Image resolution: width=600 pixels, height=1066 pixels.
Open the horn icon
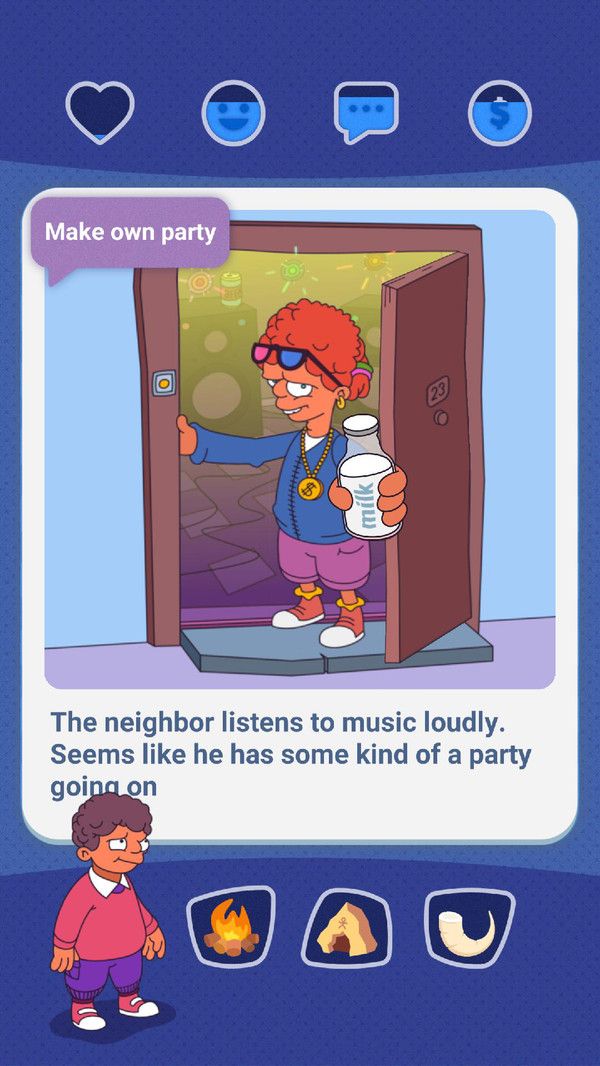point(469,926)
